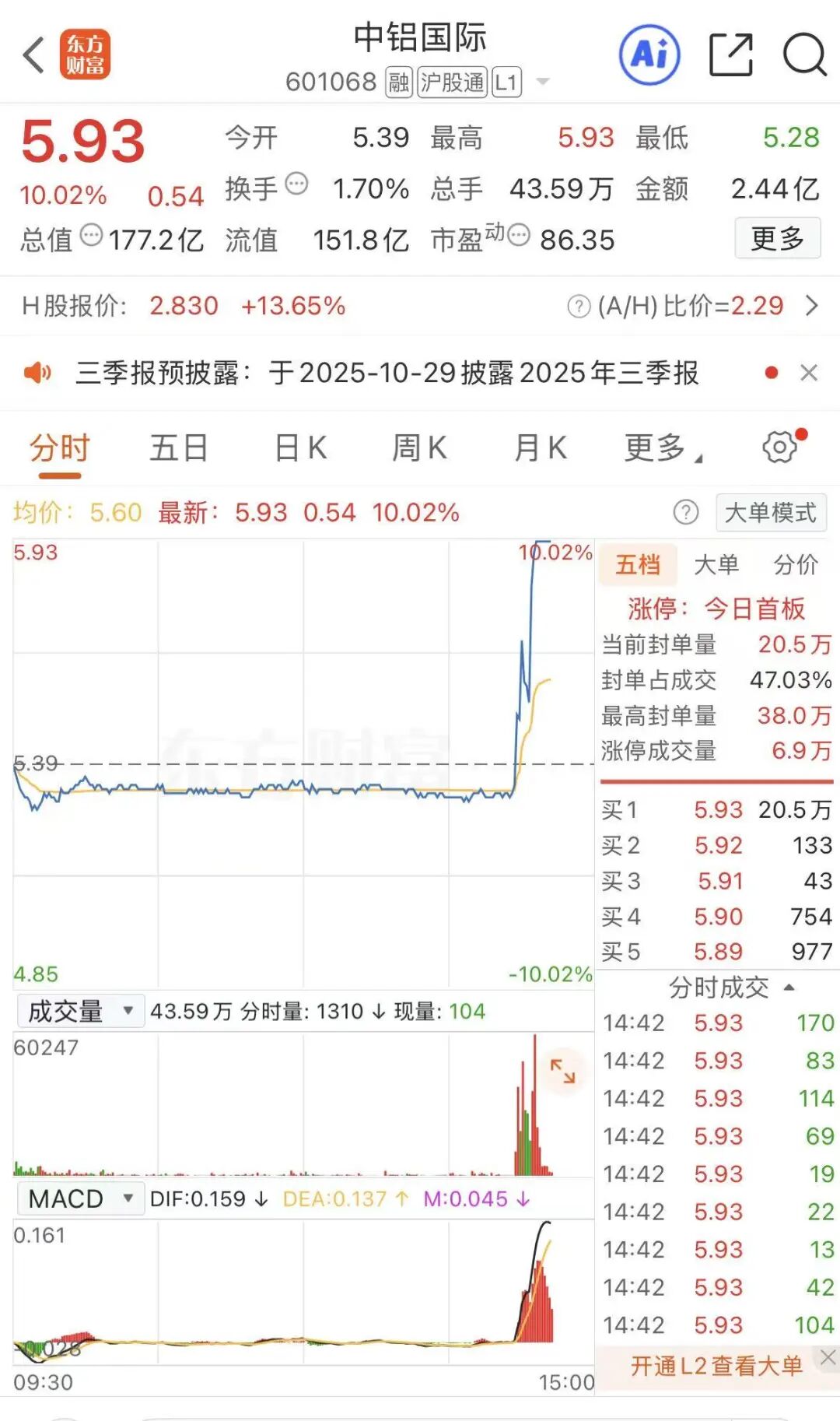Expand the 更多 chart period dropdown
840x1421 pixels.
coord(662,448)
